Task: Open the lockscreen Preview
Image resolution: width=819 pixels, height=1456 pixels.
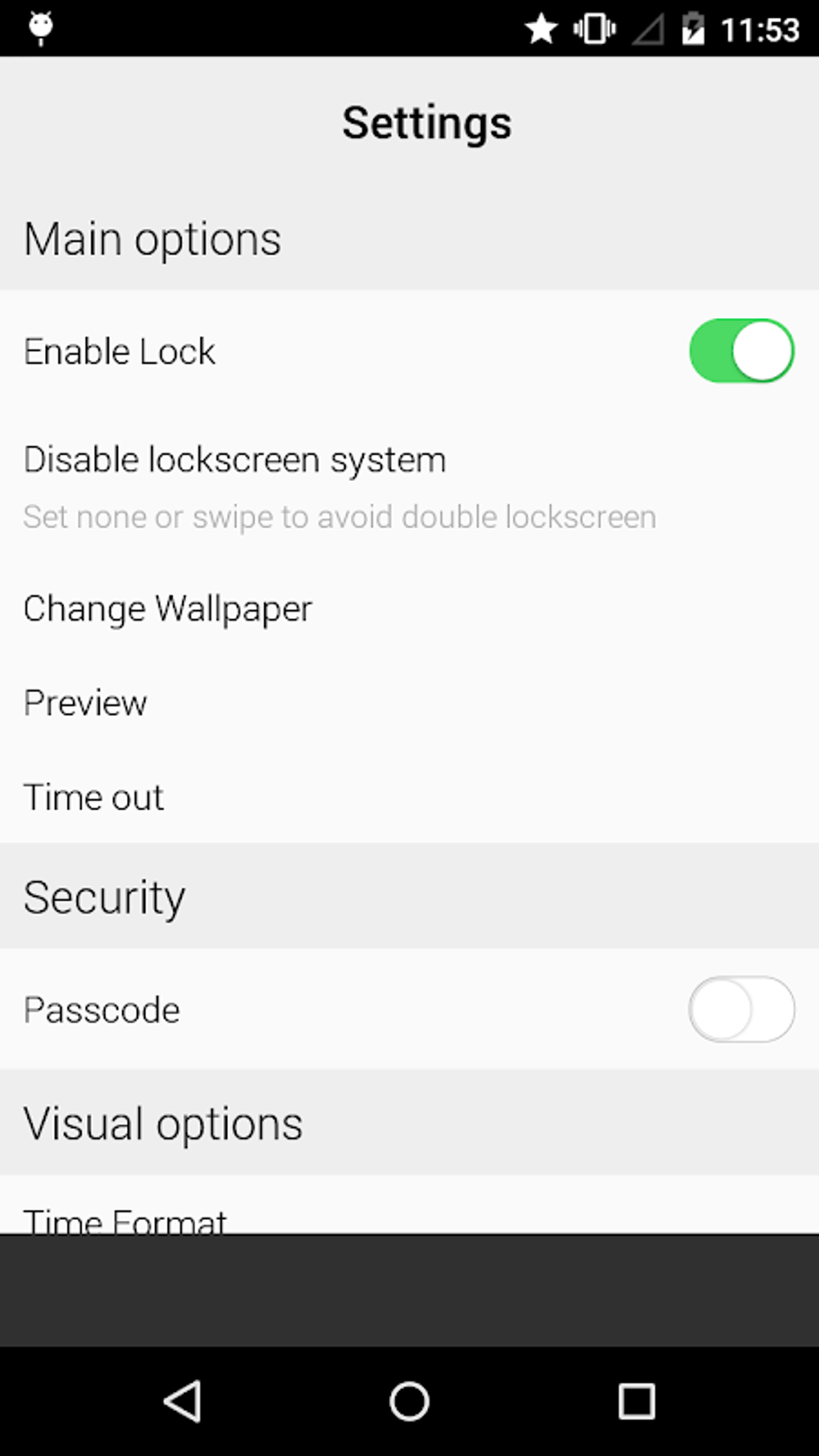Action: [409, 703]
